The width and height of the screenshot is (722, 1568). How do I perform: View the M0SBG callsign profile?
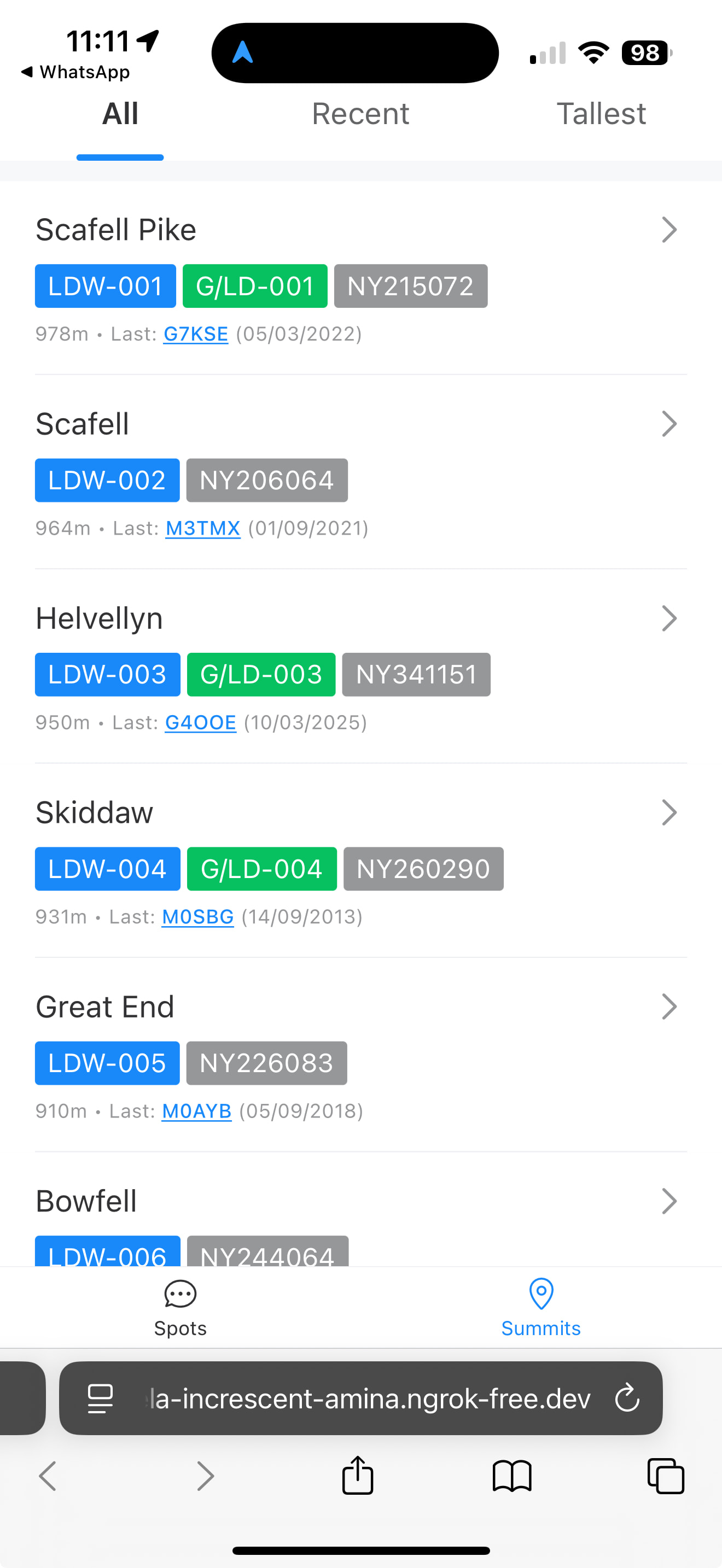click(x=197, y=917)
